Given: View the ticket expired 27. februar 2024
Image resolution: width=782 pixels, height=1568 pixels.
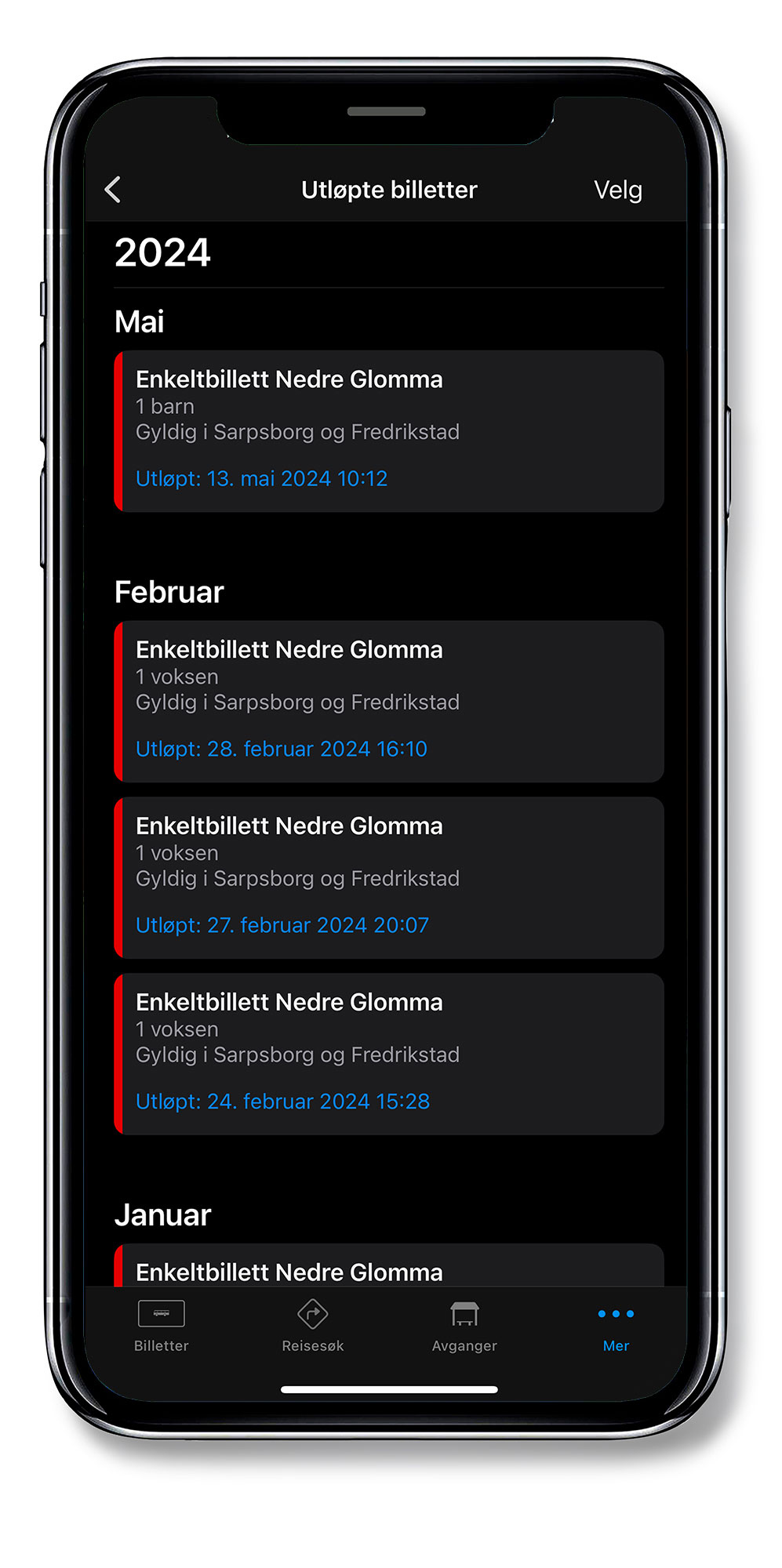Looking at the screenshot, I should click(389, 878).
